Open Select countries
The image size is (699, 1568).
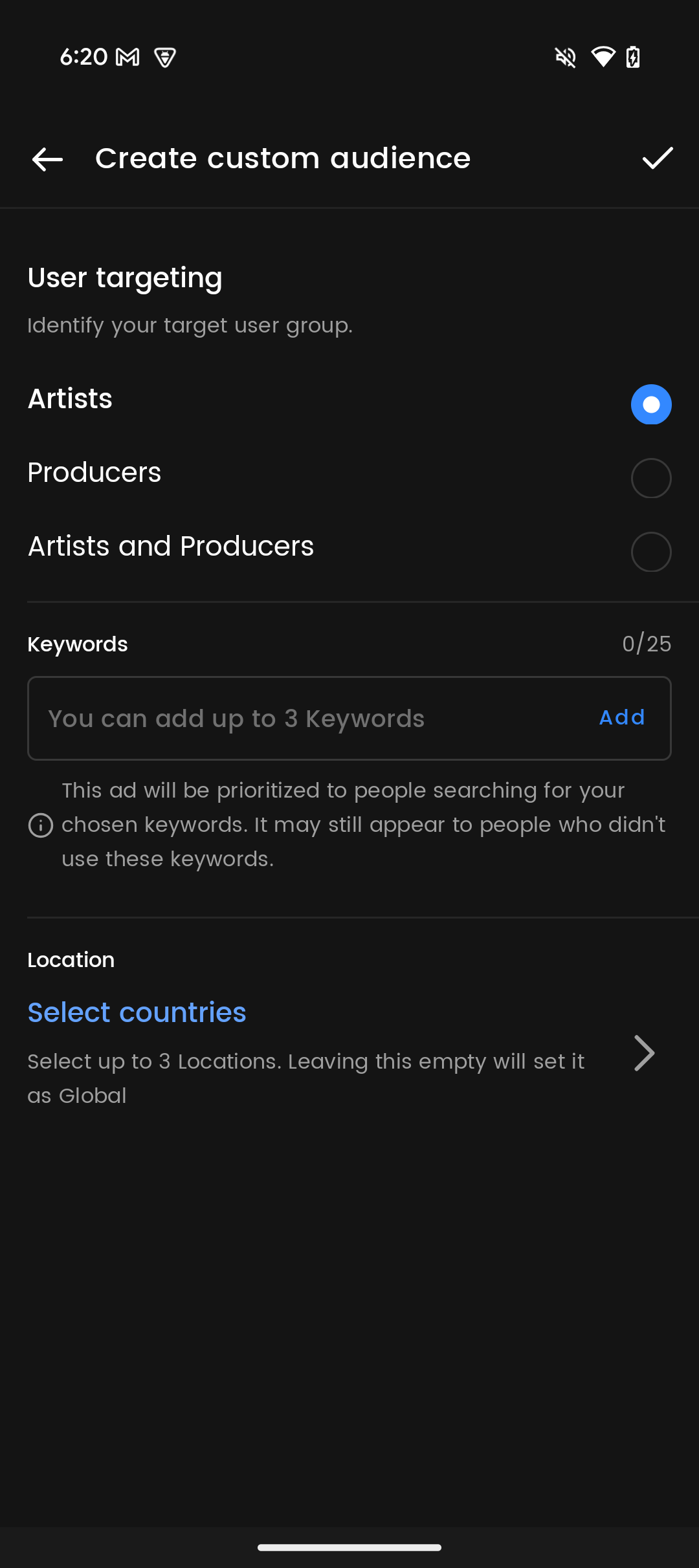(136, 1012)
